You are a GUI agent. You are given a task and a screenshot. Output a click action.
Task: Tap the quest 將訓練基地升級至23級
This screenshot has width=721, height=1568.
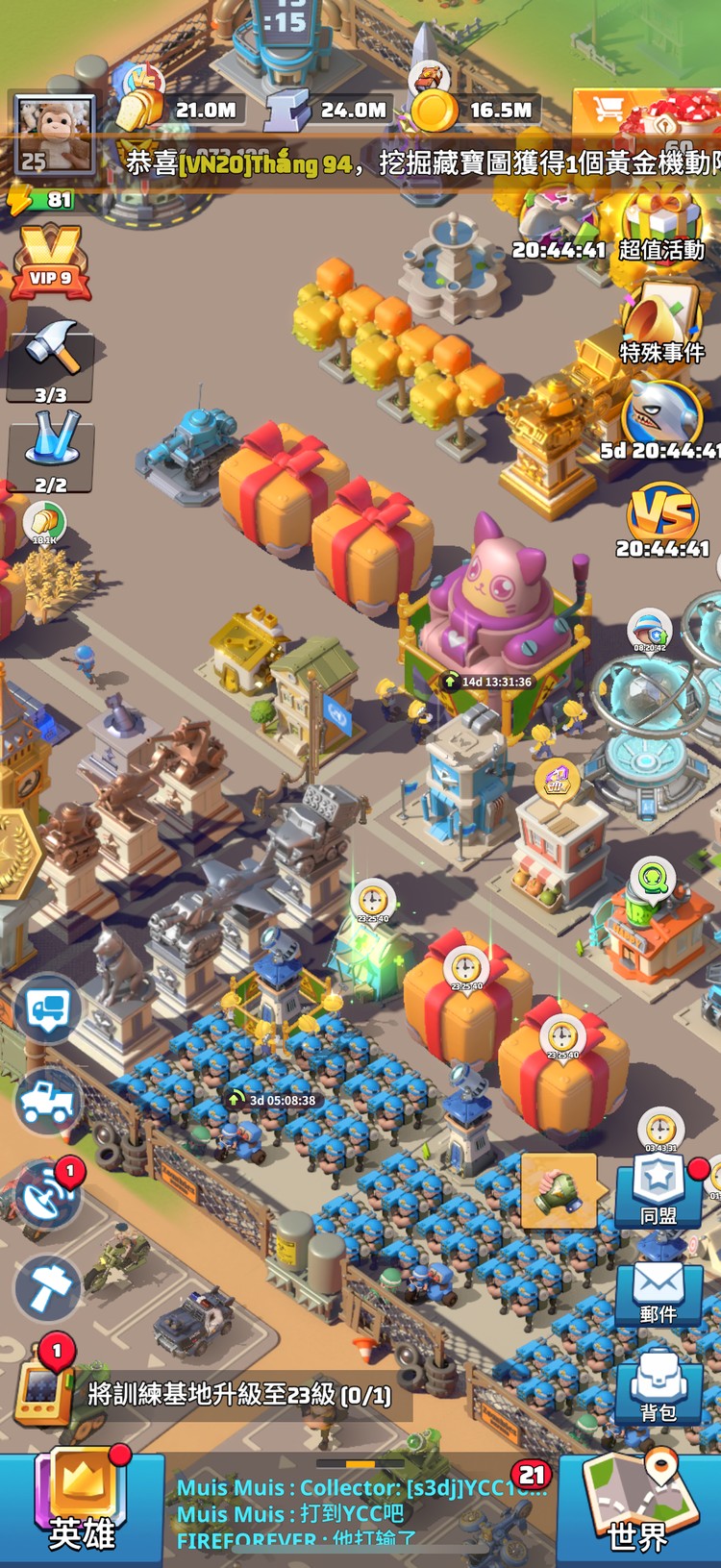[238, 1394]
